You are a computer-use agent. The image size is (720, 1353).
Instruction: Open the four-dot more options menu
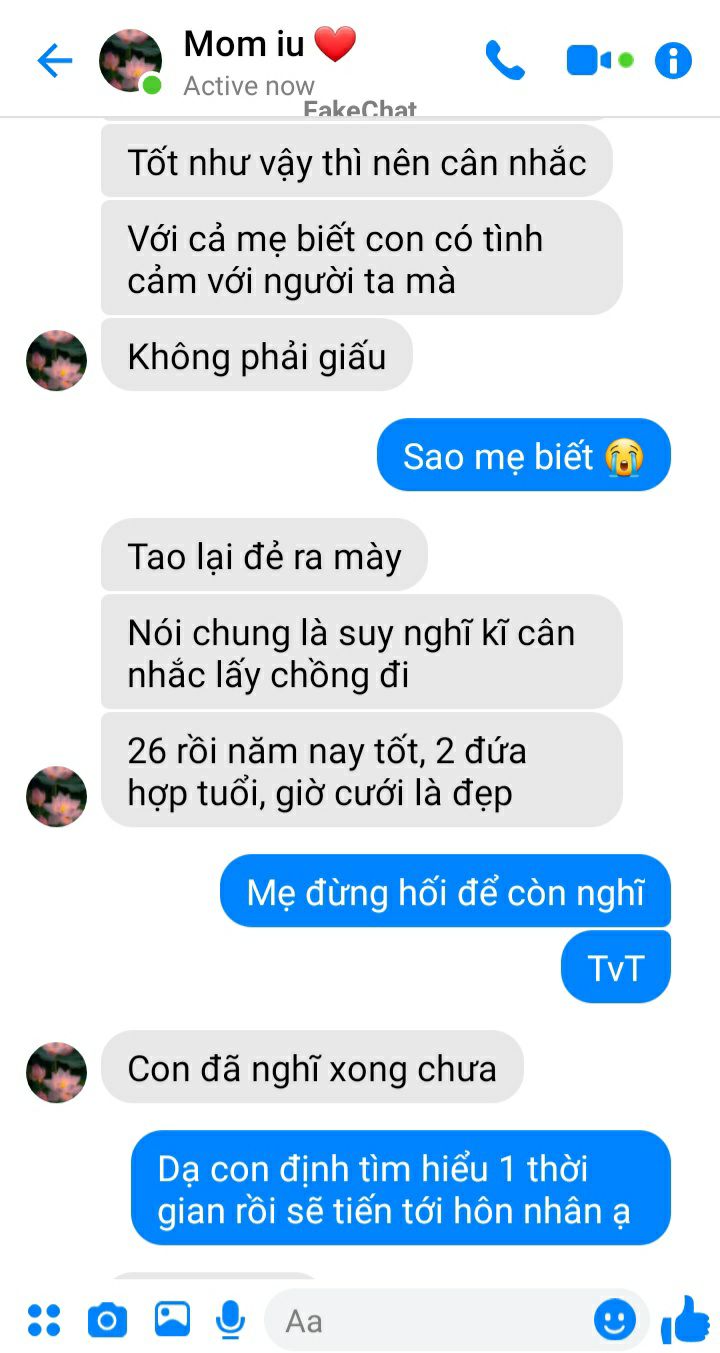(44, 1321)
